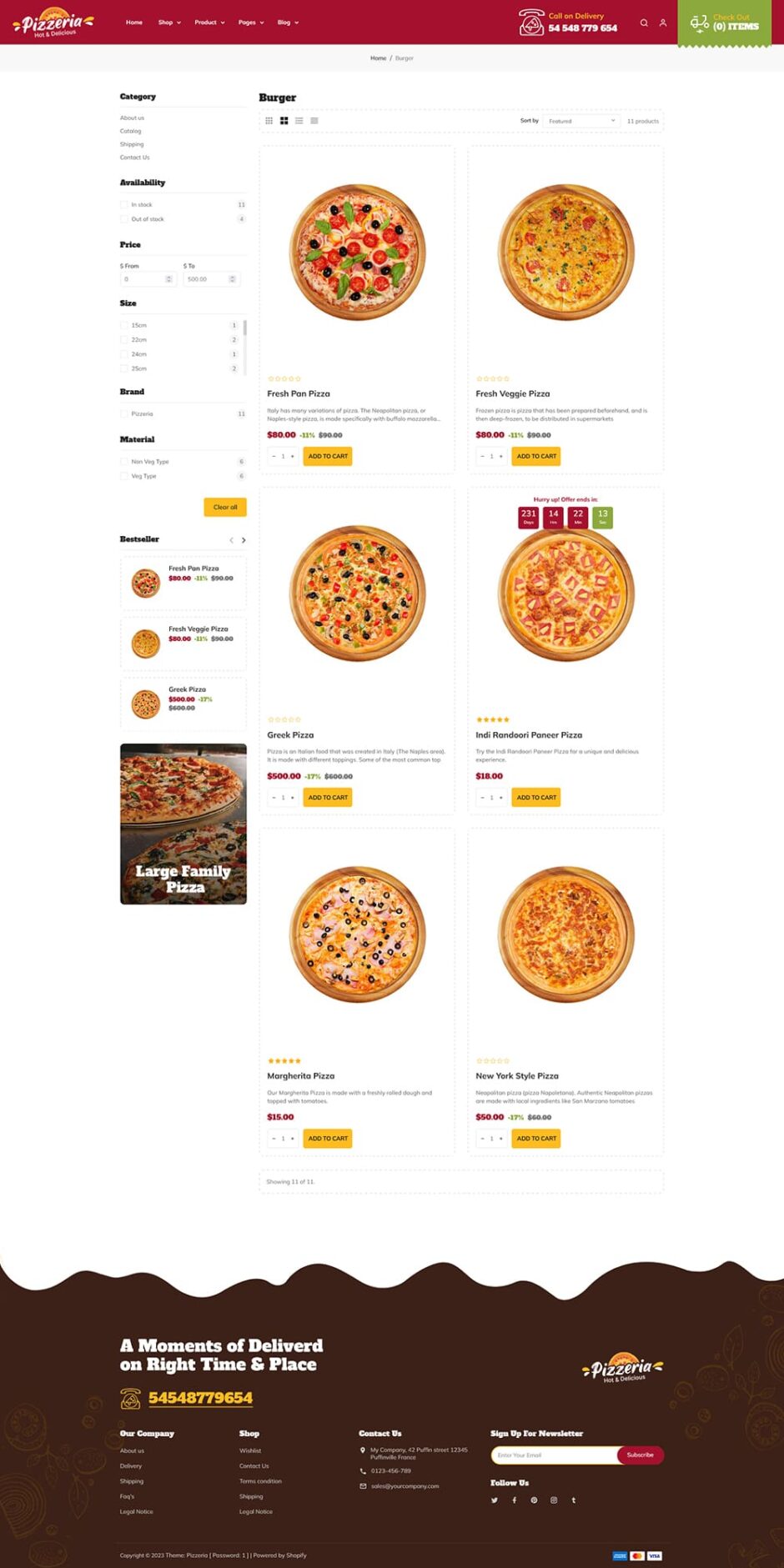Screen dimensions: 784x1568
Task: Open the search icon in header
Action: (x=644, y=23)
